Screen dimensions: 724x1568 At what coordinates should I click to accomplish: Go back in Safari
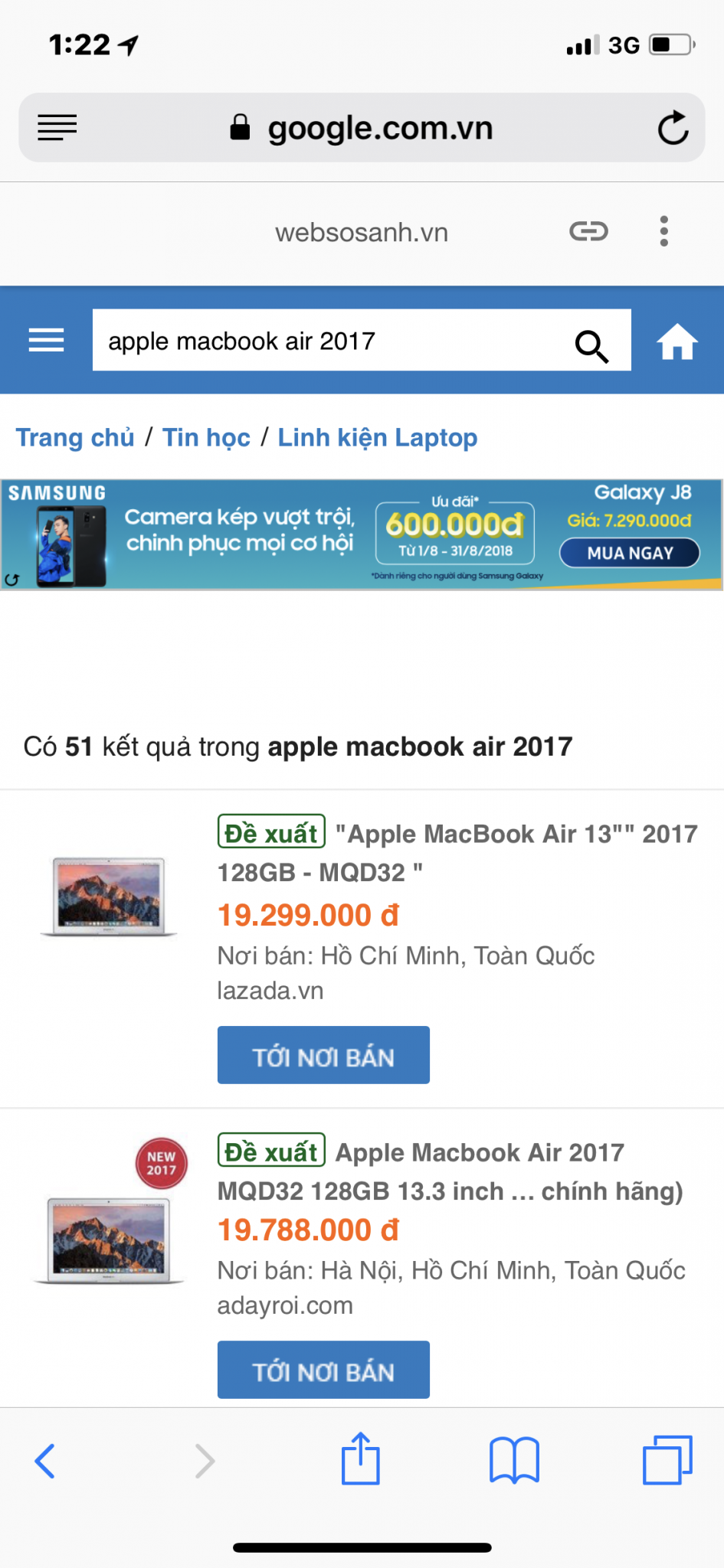pos(45,1461)
